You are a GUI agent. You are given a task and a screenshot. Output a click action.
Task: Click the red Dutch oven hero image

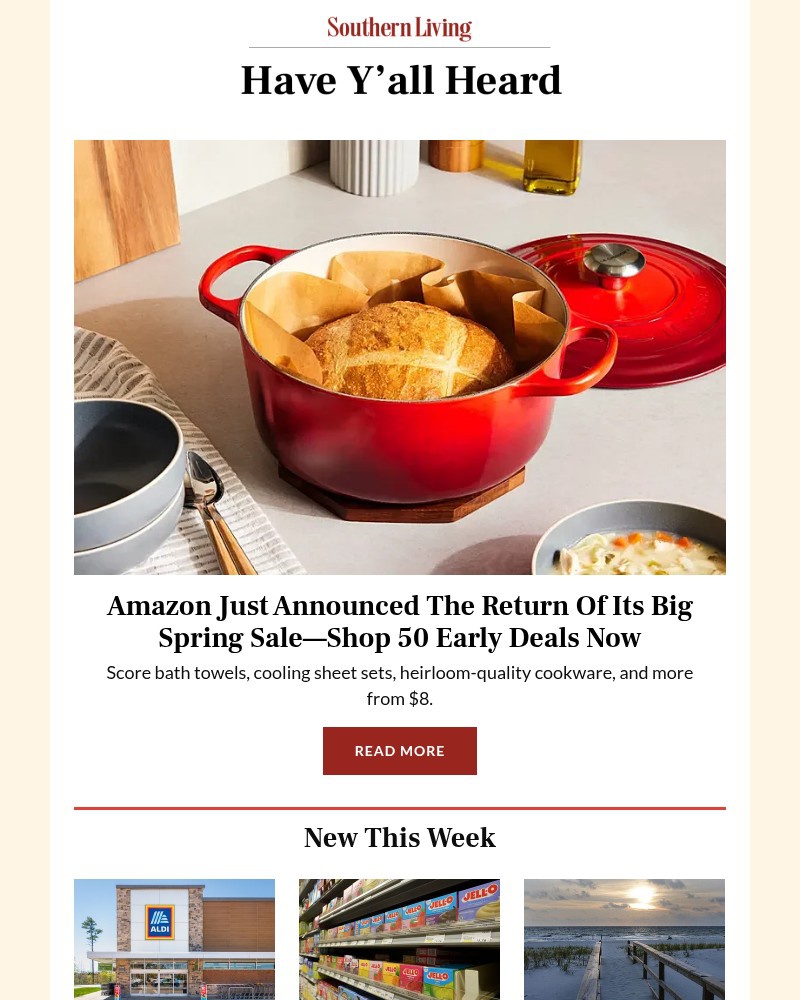coord(400,357)
